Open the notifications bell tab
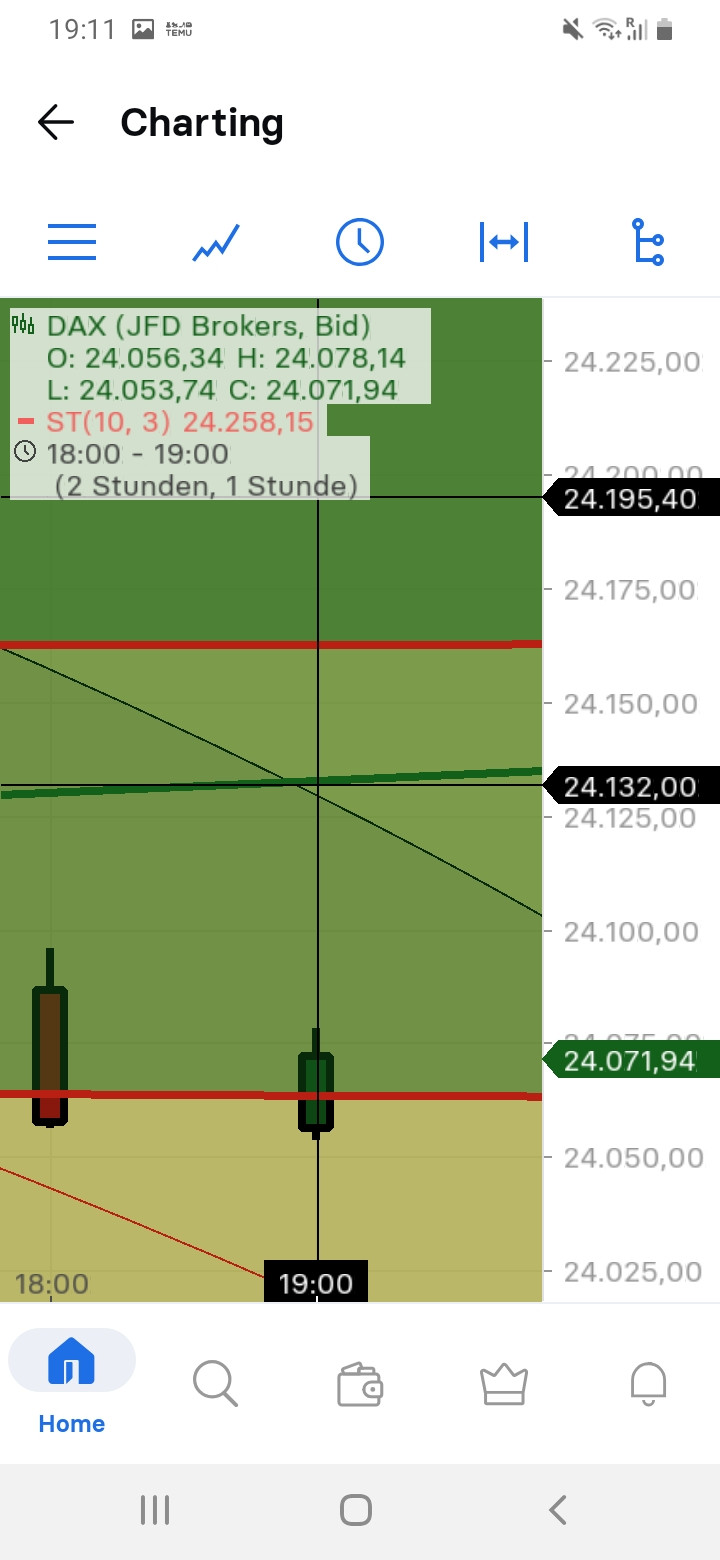 (648, 1384)
